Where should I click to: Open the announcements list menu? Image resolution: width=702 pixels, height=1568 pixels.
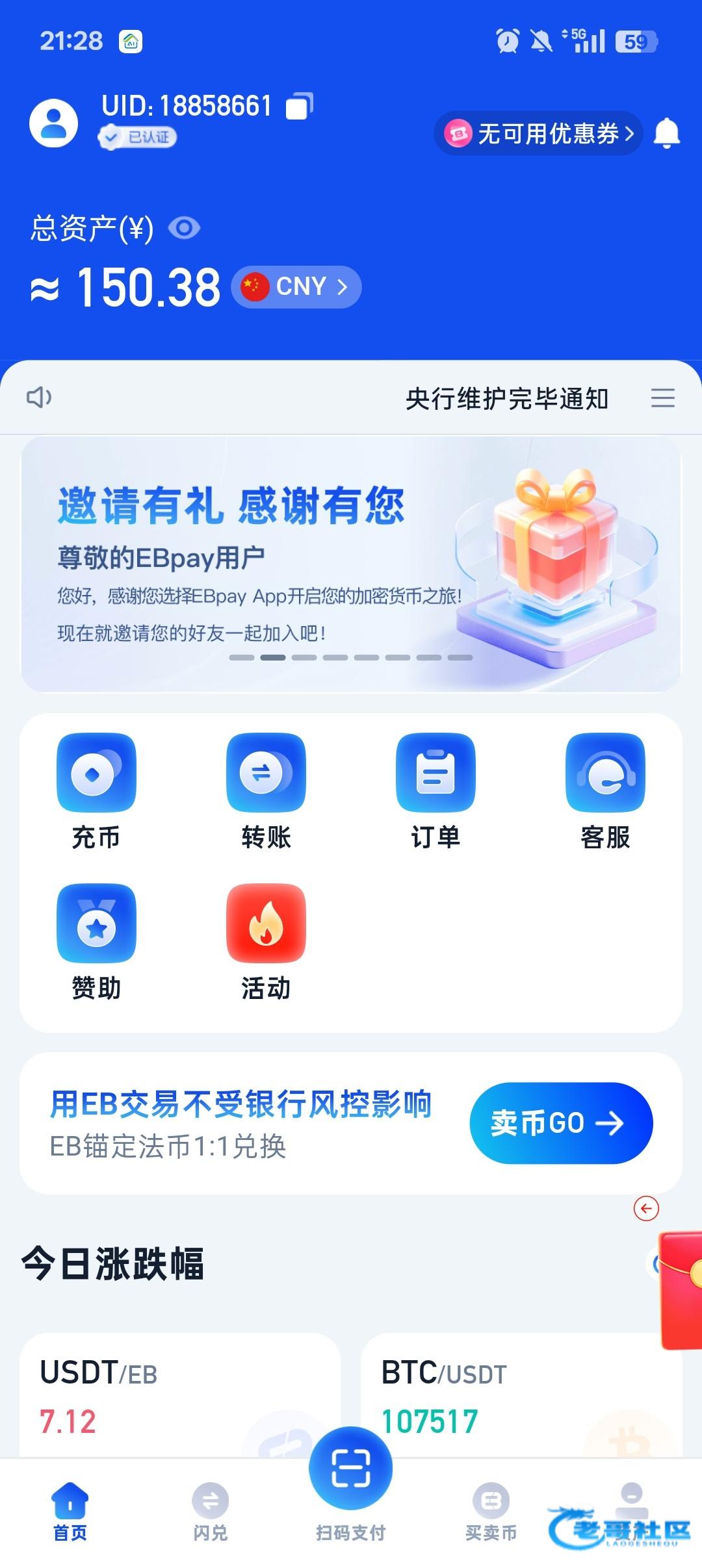662,398
